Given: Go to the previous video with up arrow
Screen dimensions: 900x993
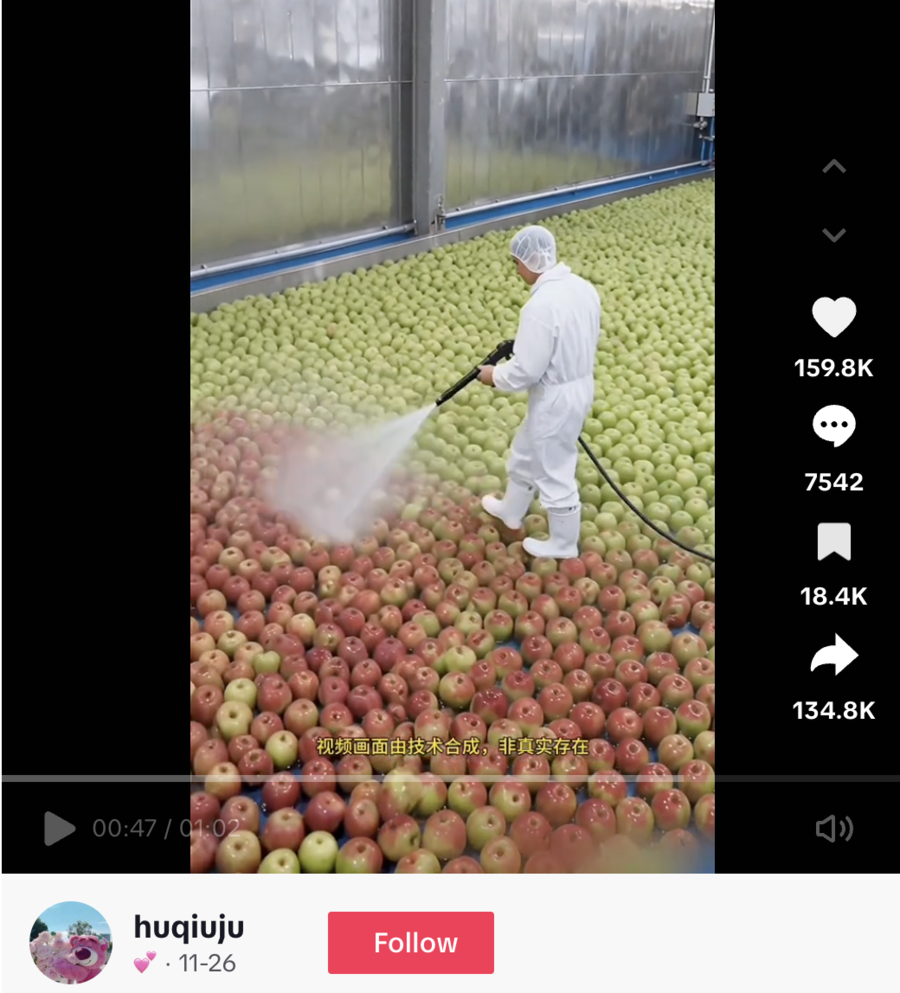Looking at the screenshot, I should [833, 167].
